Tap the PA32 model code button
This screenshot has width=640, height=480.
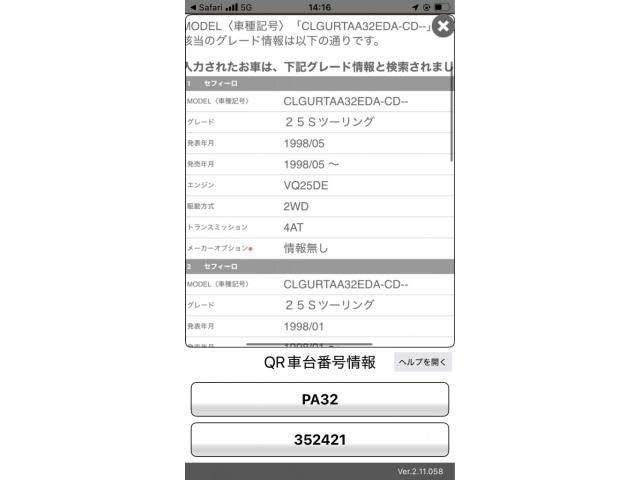coord(320,399)
